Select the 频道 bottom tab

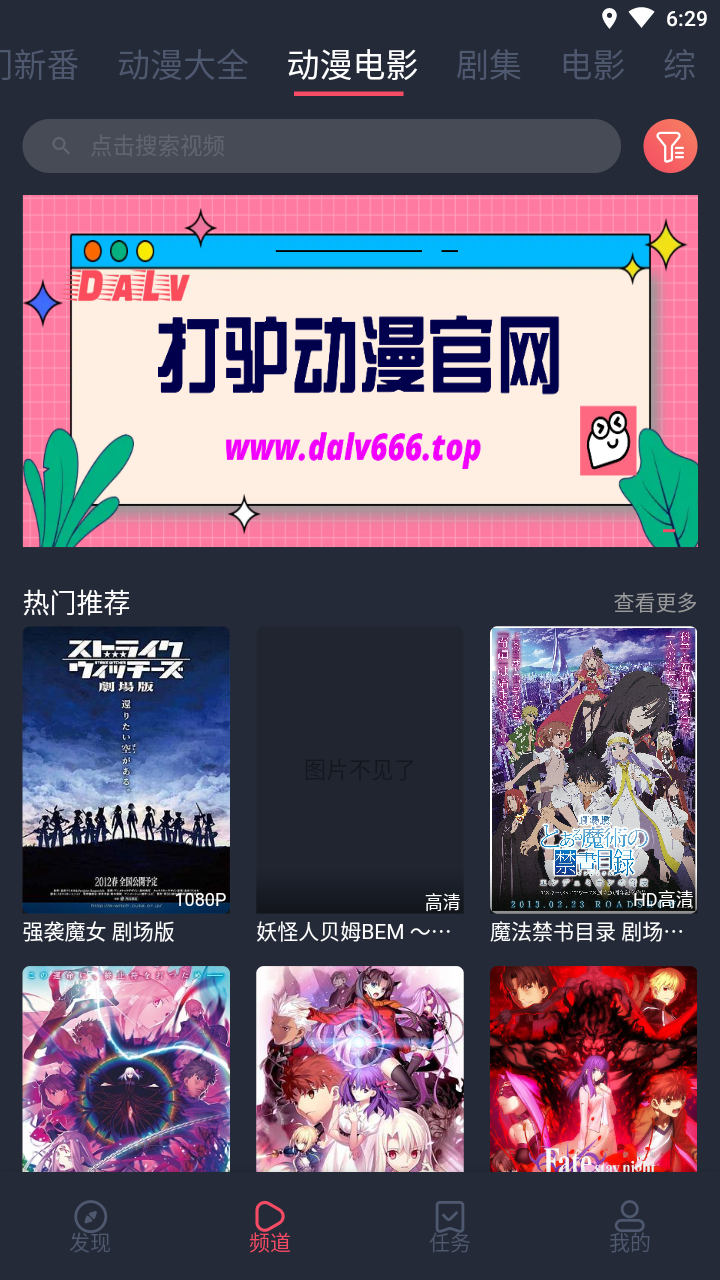[x=270, y=1227]
